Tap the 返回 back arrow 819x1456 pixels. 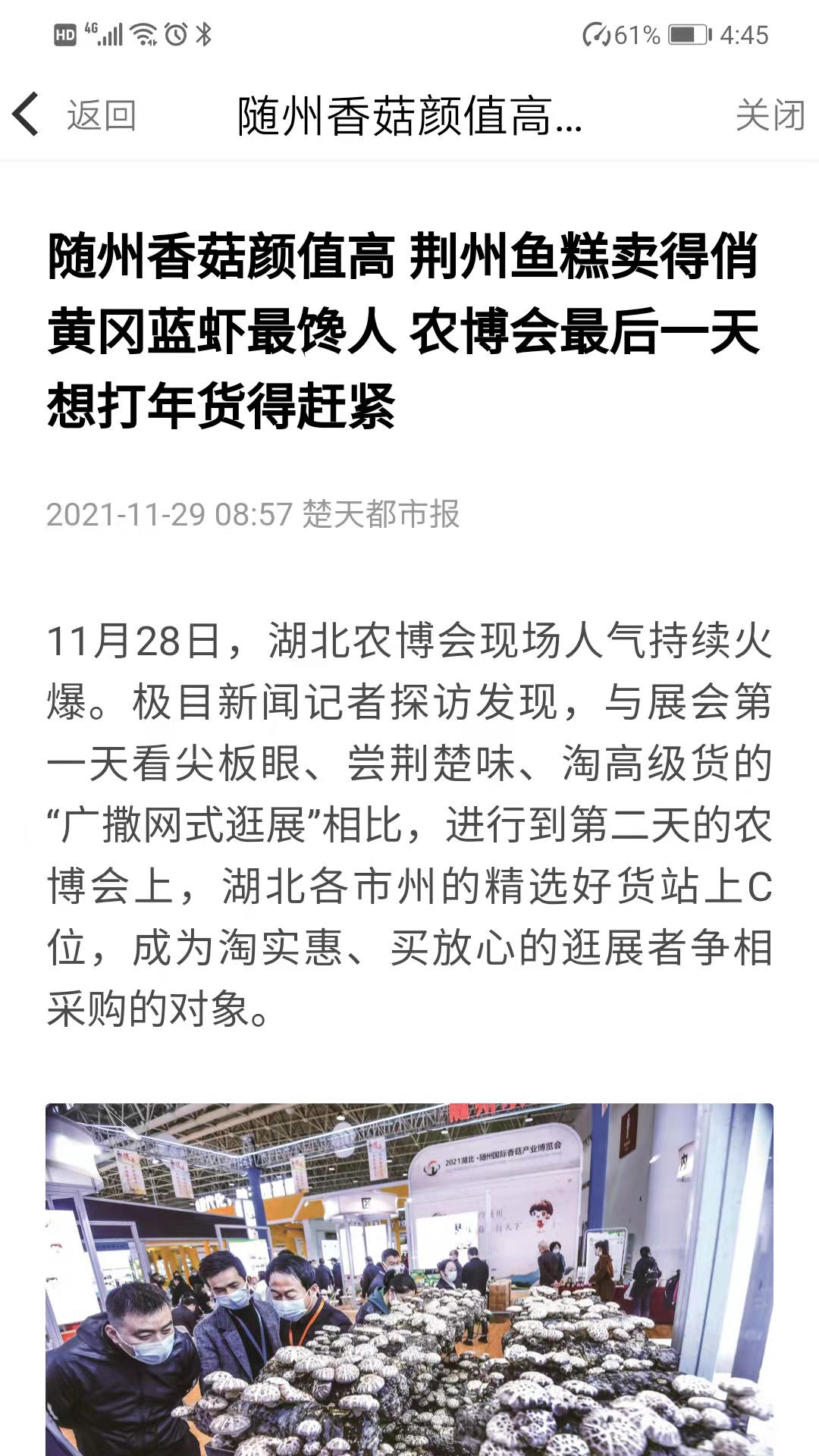coord(27,115)
